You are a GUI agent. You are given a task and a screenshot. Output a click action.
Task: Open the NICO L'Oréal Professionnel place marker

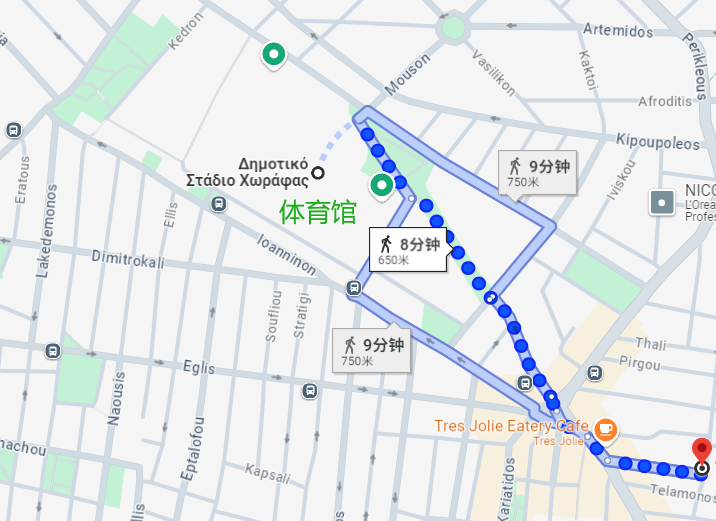[x=661, y=204]
